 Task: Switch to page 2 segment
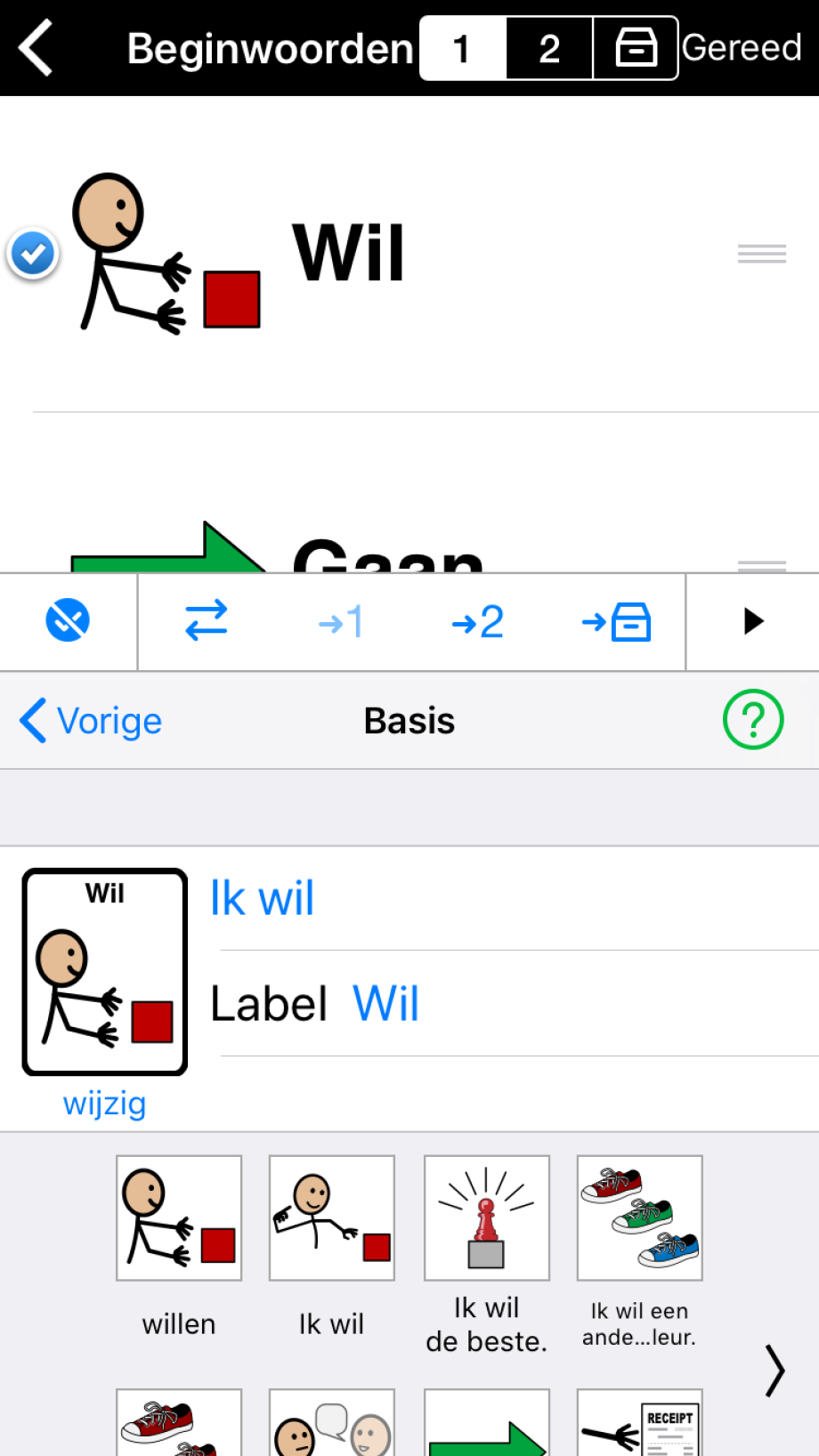coord(549,48)
